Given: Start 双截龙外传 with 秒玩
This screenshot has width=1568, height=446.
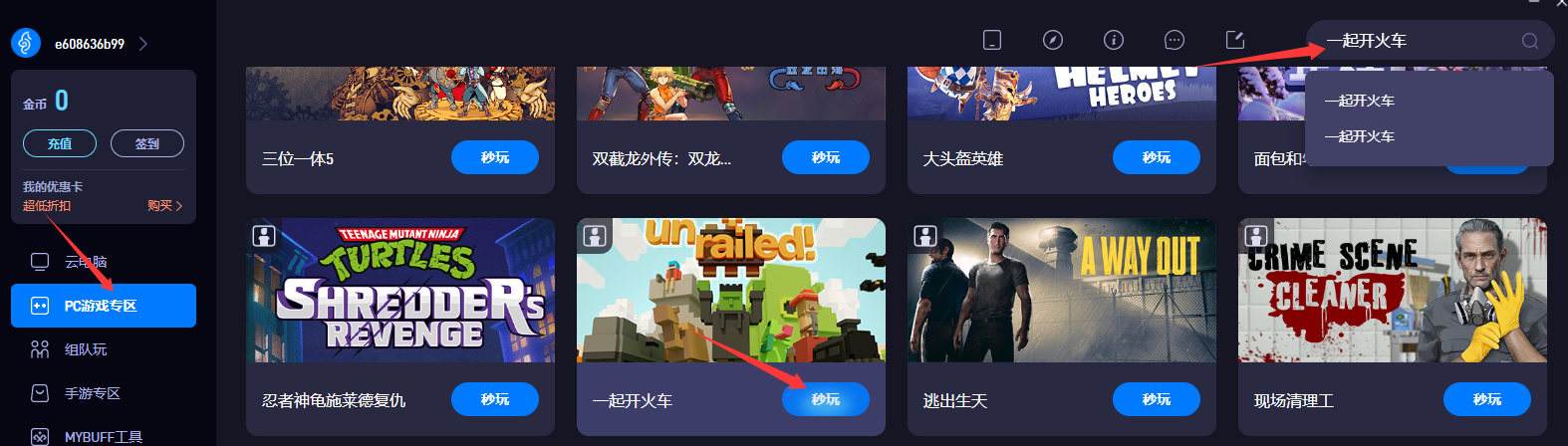Looking at the screenshot, I should pos(826,157).
